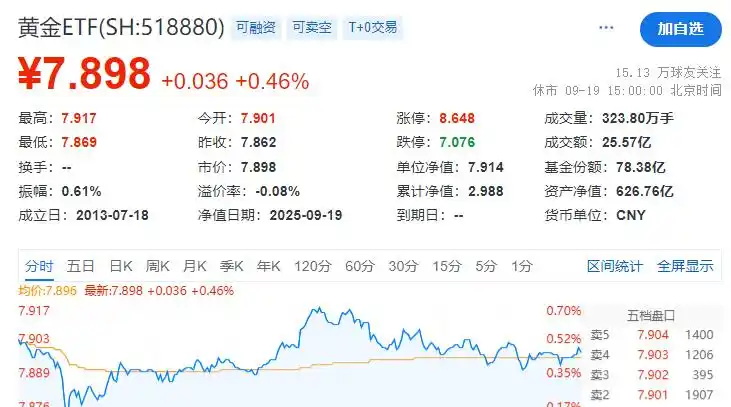Image resolution: width=731 pixels, height=407 pixels.
Task: Switch to the 分时 chart tab
Action: tap(40, 266)
